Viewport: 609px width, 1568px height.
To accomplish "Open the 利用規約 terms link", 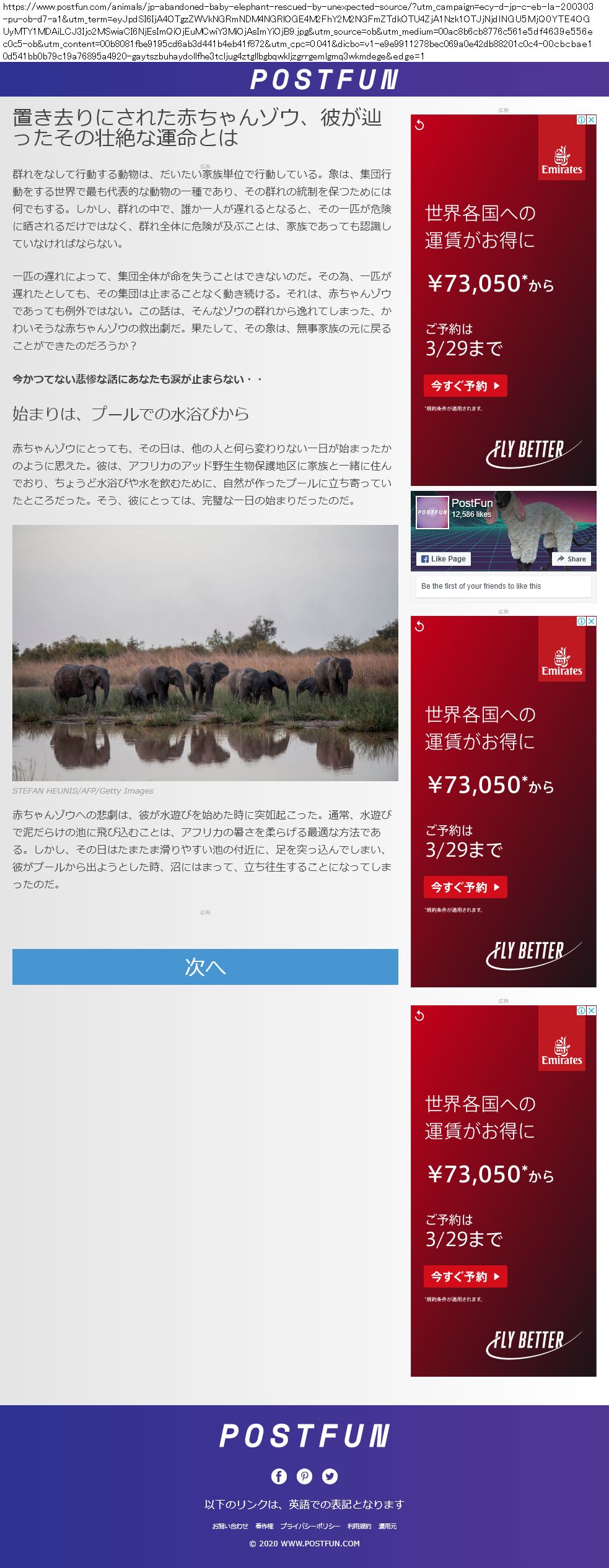I will pyautogui.click(x=359, y=1526).
